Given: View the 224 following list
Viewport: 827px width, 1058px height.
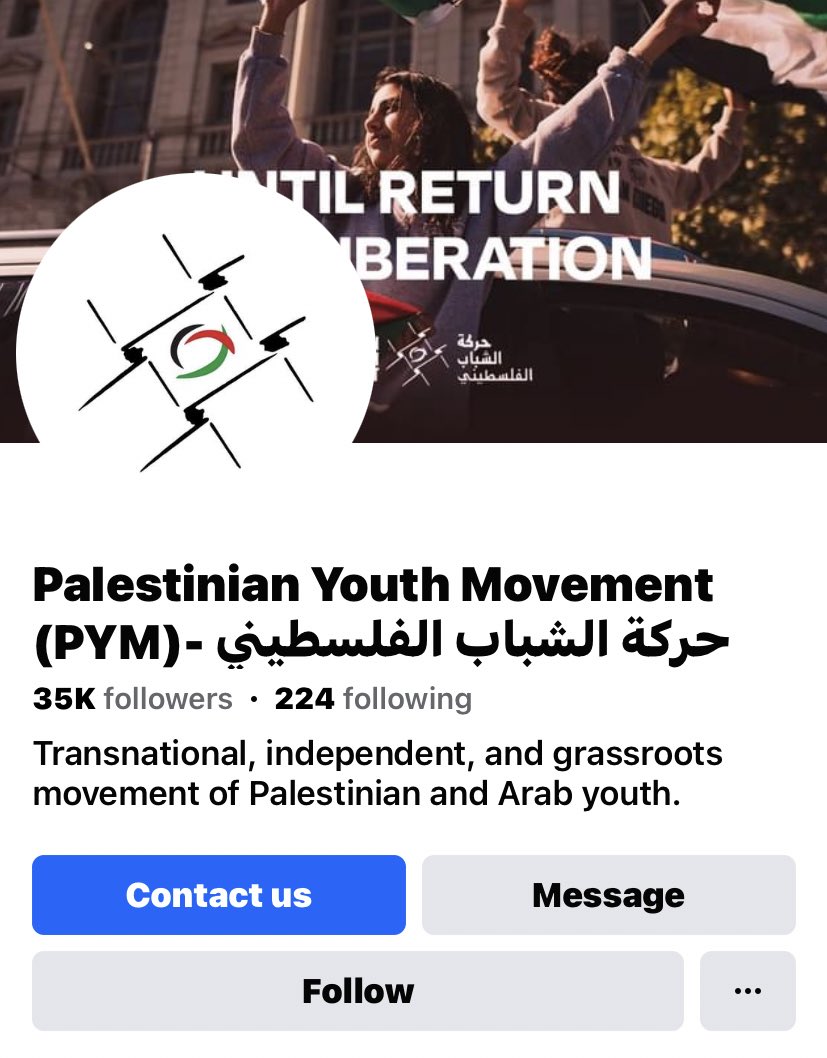Looking at the screenshot, I should click(373, 698).
